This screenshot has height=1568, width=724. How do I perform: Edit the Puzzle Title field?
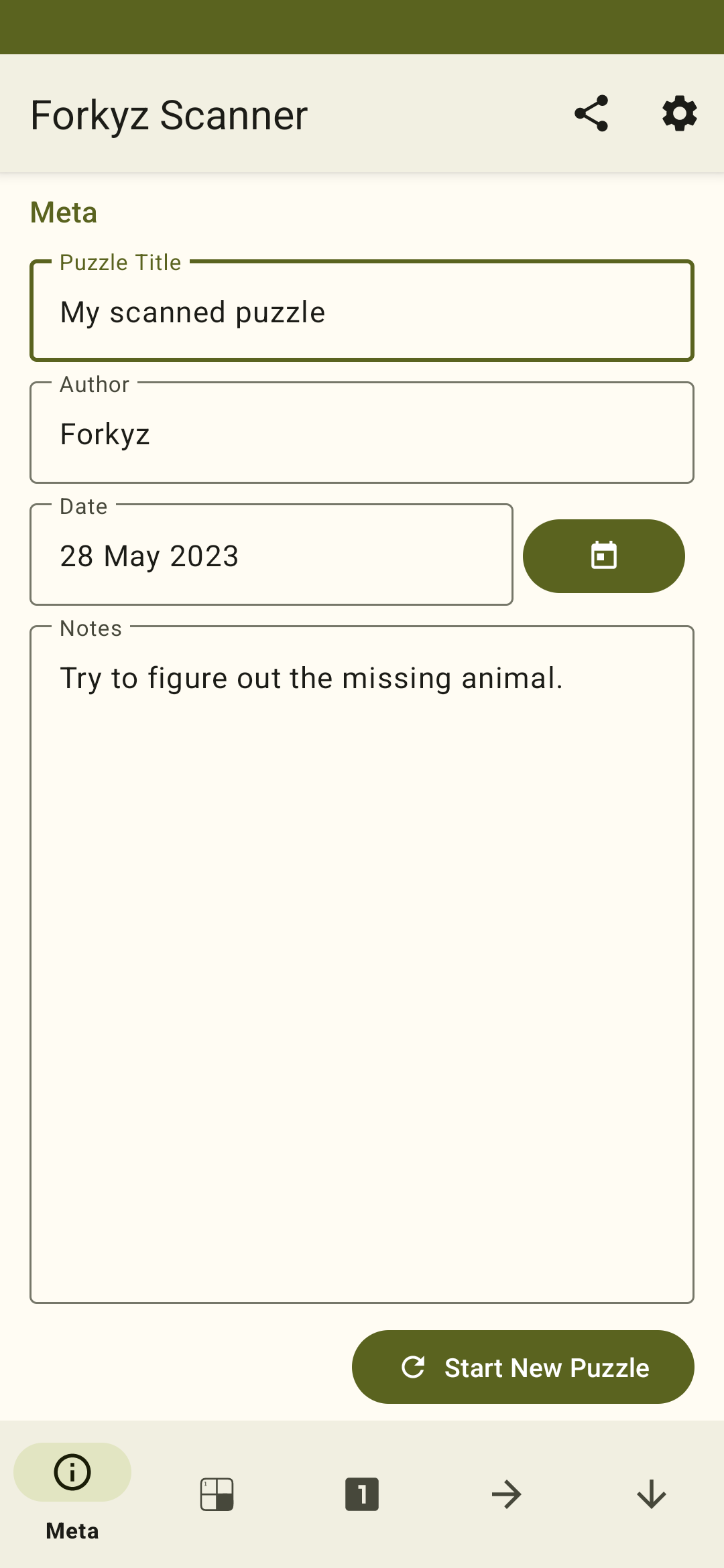(x=362, y=311)
